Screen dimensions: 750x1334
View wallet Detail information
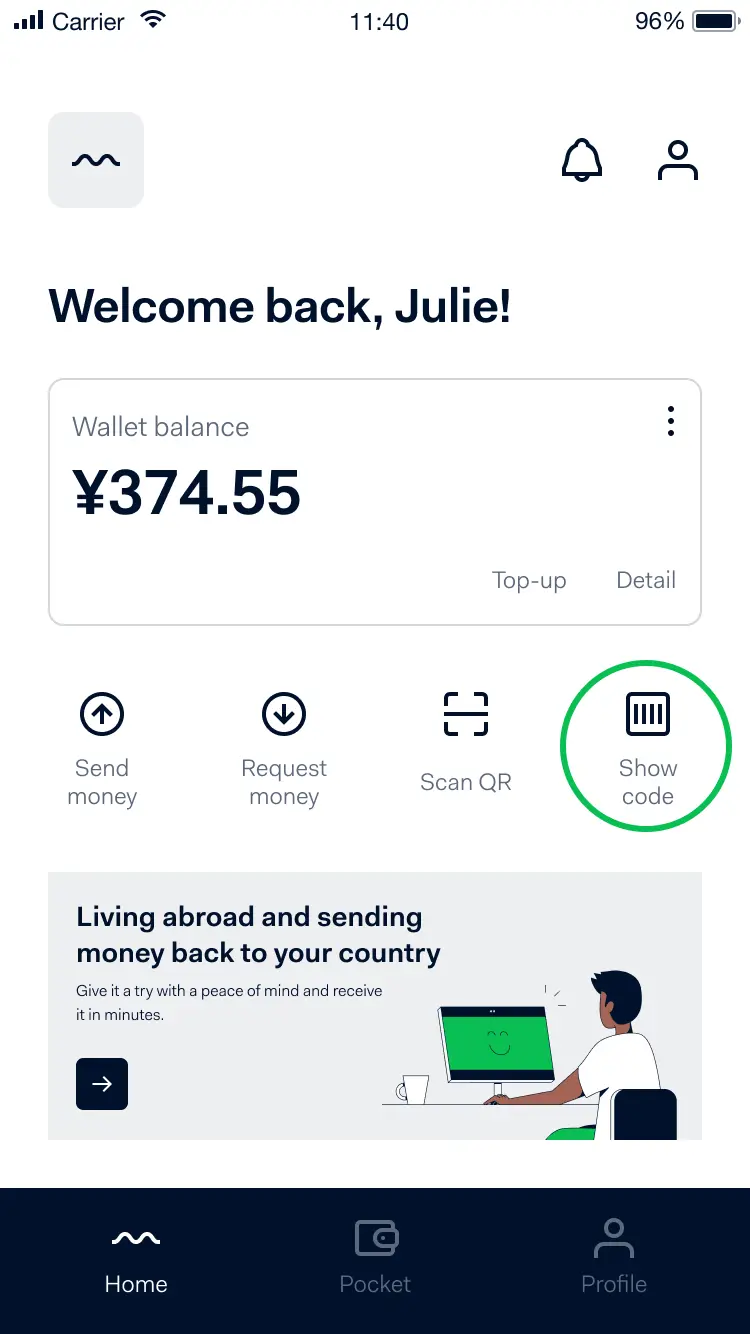[x=645, y=580]
